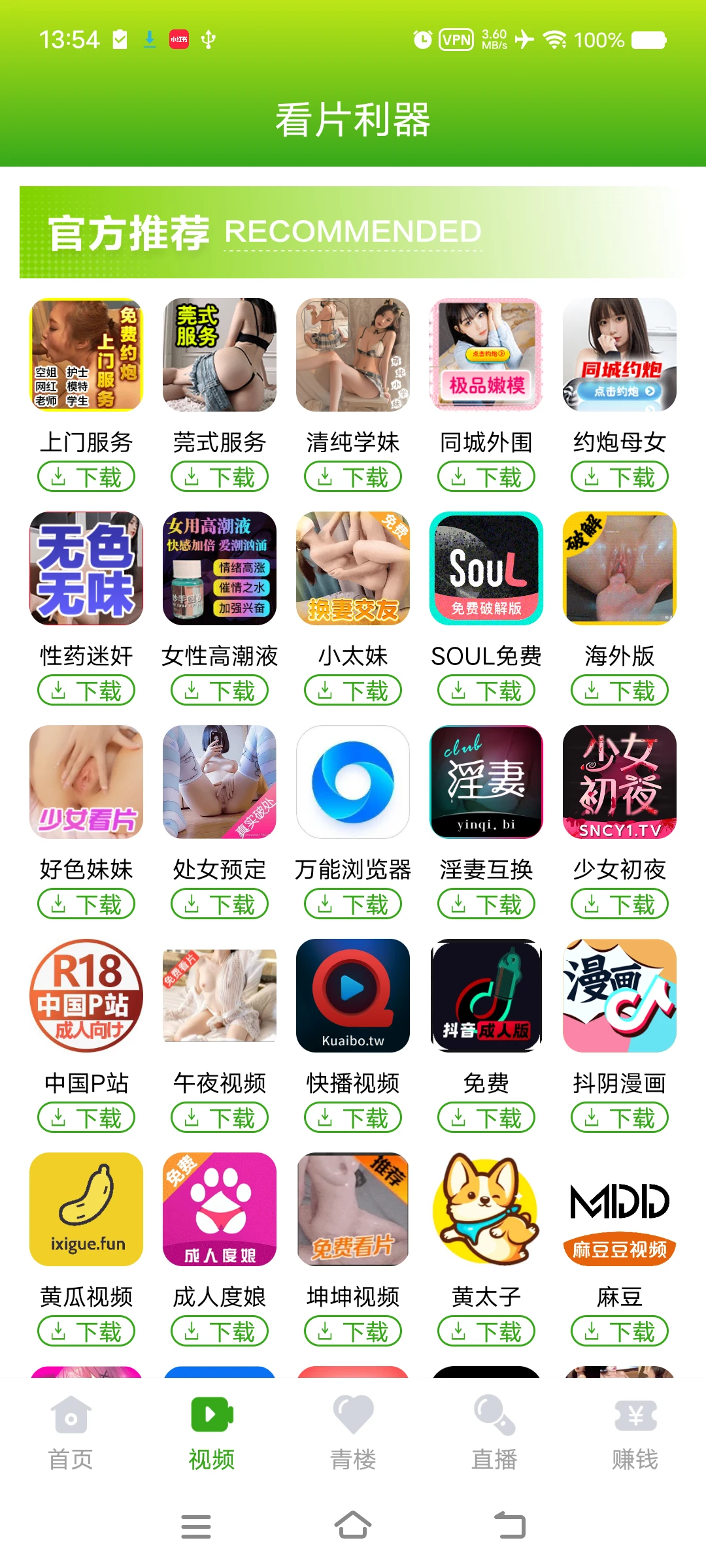Return to the system home screen
706x1568 pixels.
pyautogui.click(x=353, y=1526)
